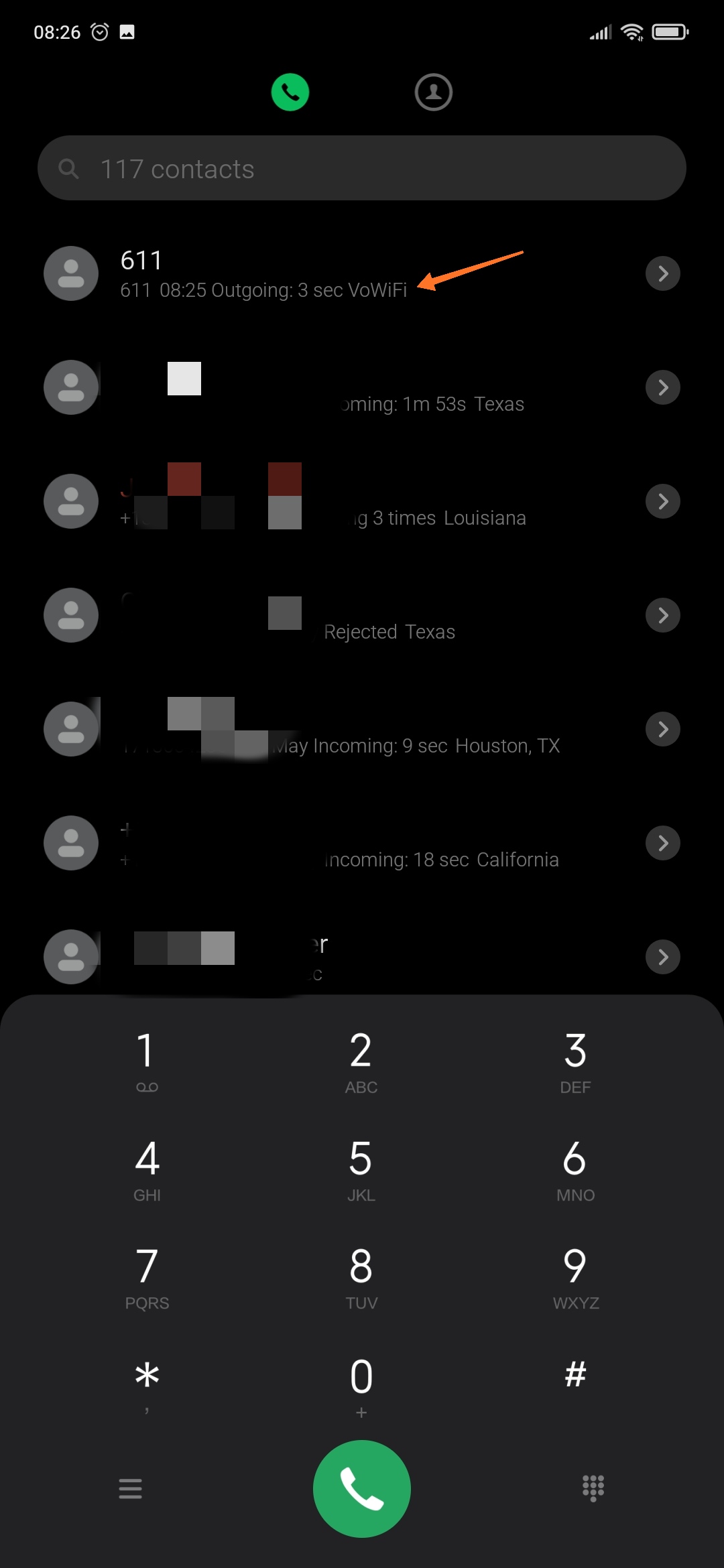Enter digit 9 on dialpad
Screen dimensions: 724x1568
click(575, 1277)
